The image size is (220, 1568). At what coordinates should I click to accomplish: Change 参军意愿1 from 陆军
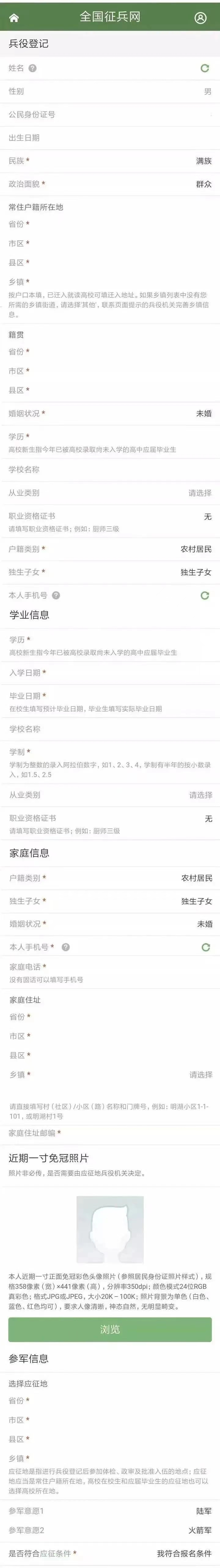[x=204, y=1511]
